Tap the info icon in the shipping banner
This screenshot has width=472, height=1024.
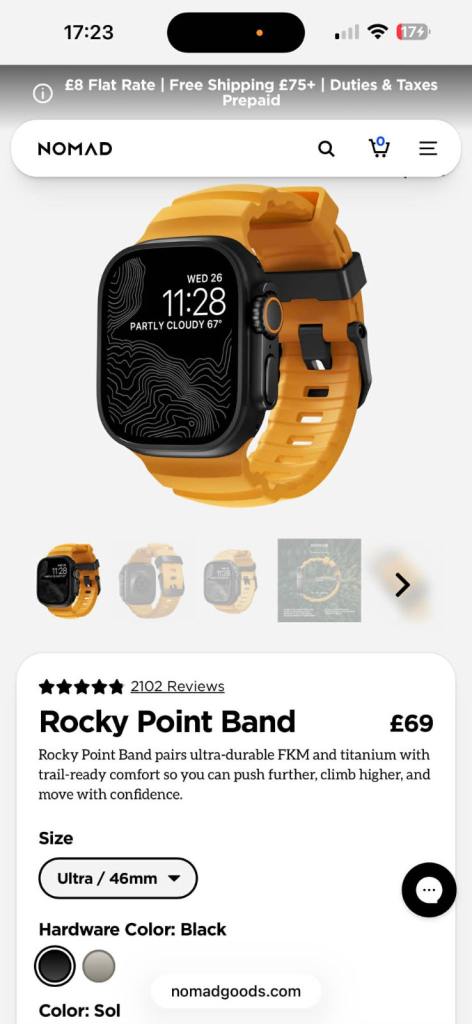(43, 93)
